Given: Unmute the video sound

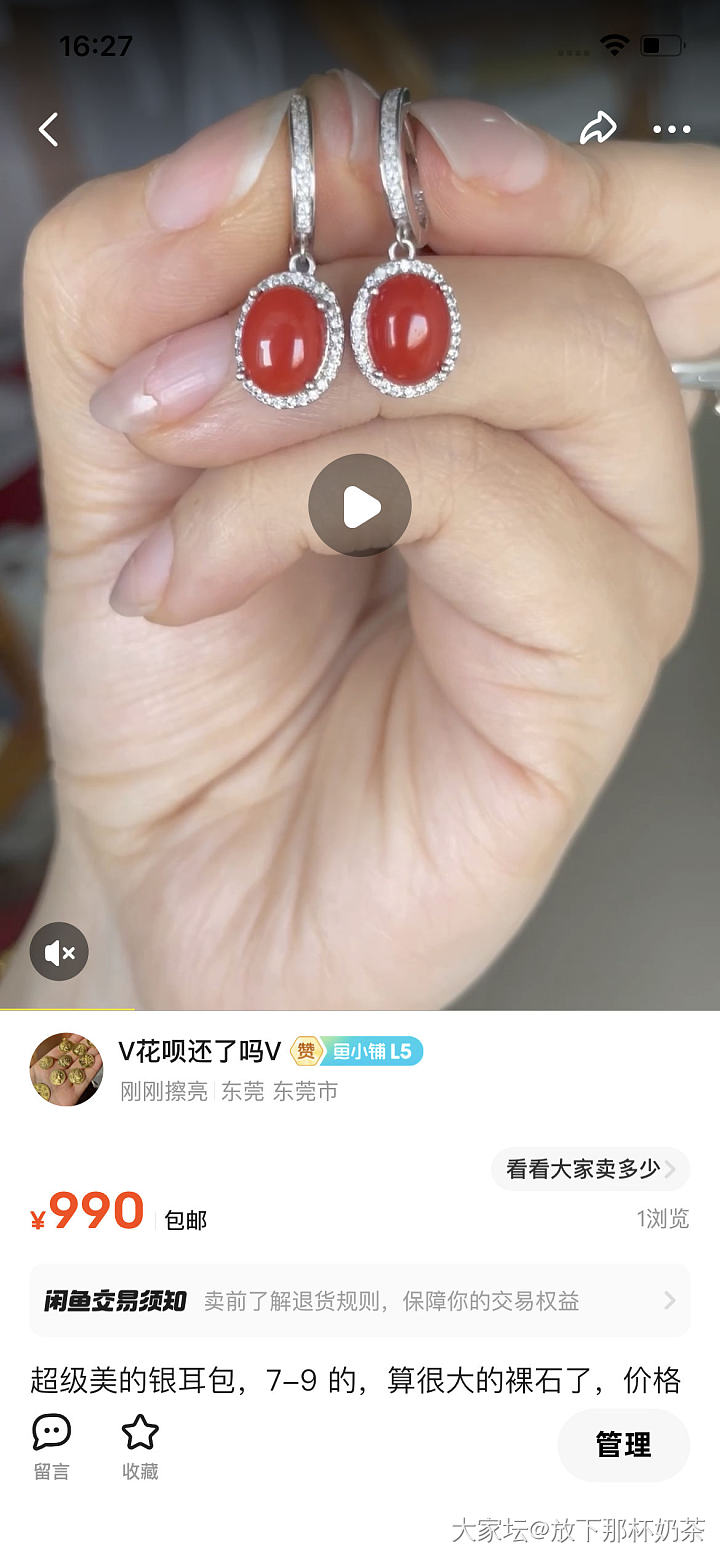Looking at the screenshot, I should [x=59, y=952].
